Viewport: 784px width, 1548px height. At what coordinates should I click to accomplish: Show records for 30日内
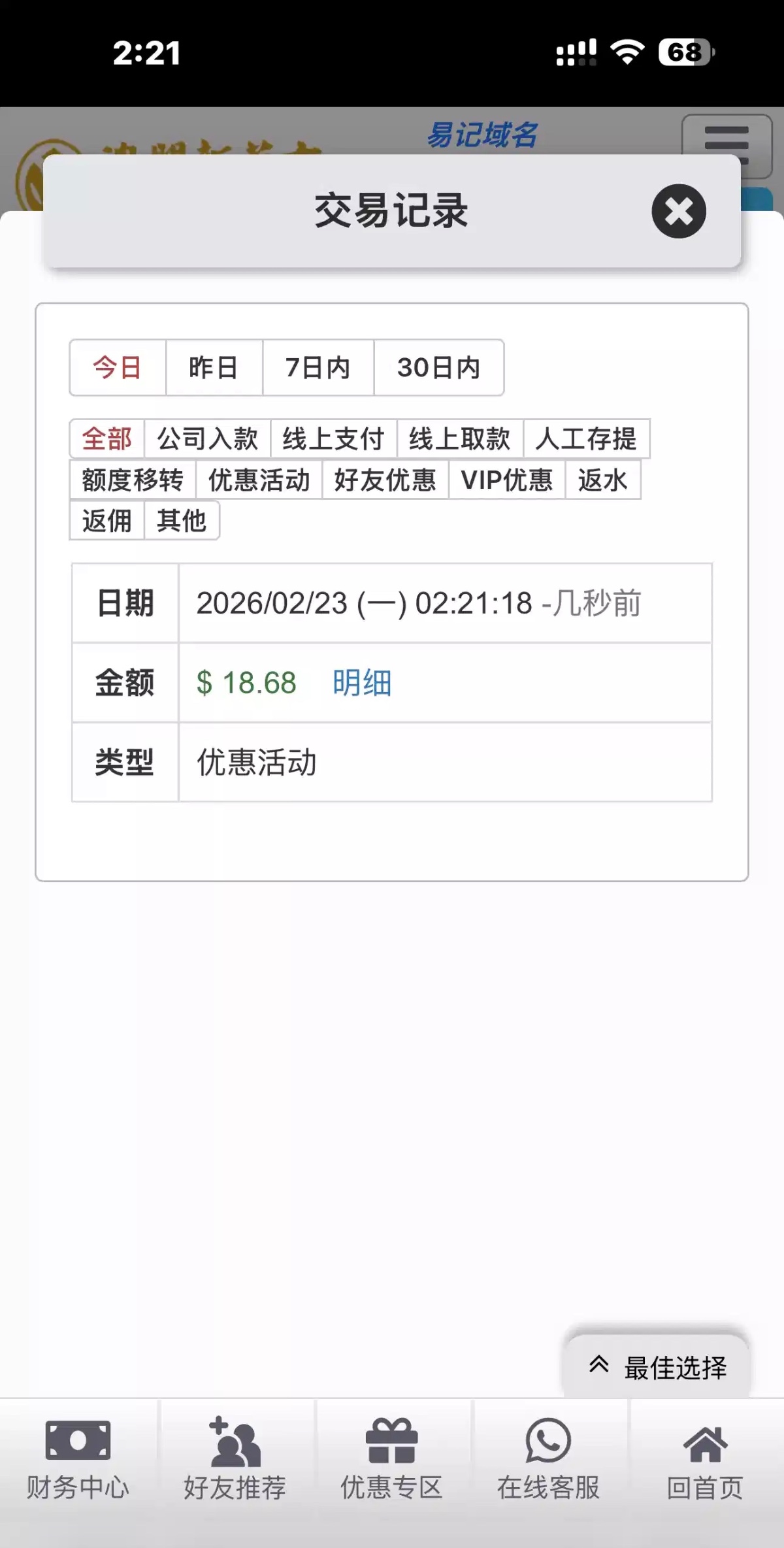[x=438, y=367]
